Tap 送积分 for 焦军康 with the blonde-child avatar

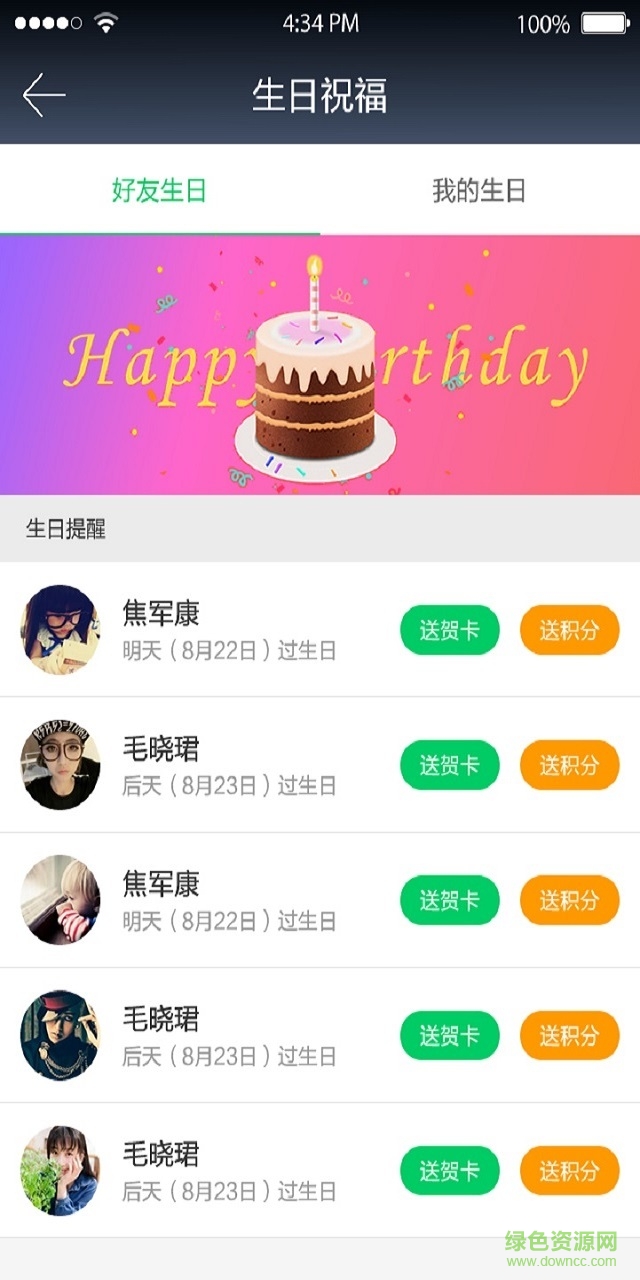[x=569, y=900]
